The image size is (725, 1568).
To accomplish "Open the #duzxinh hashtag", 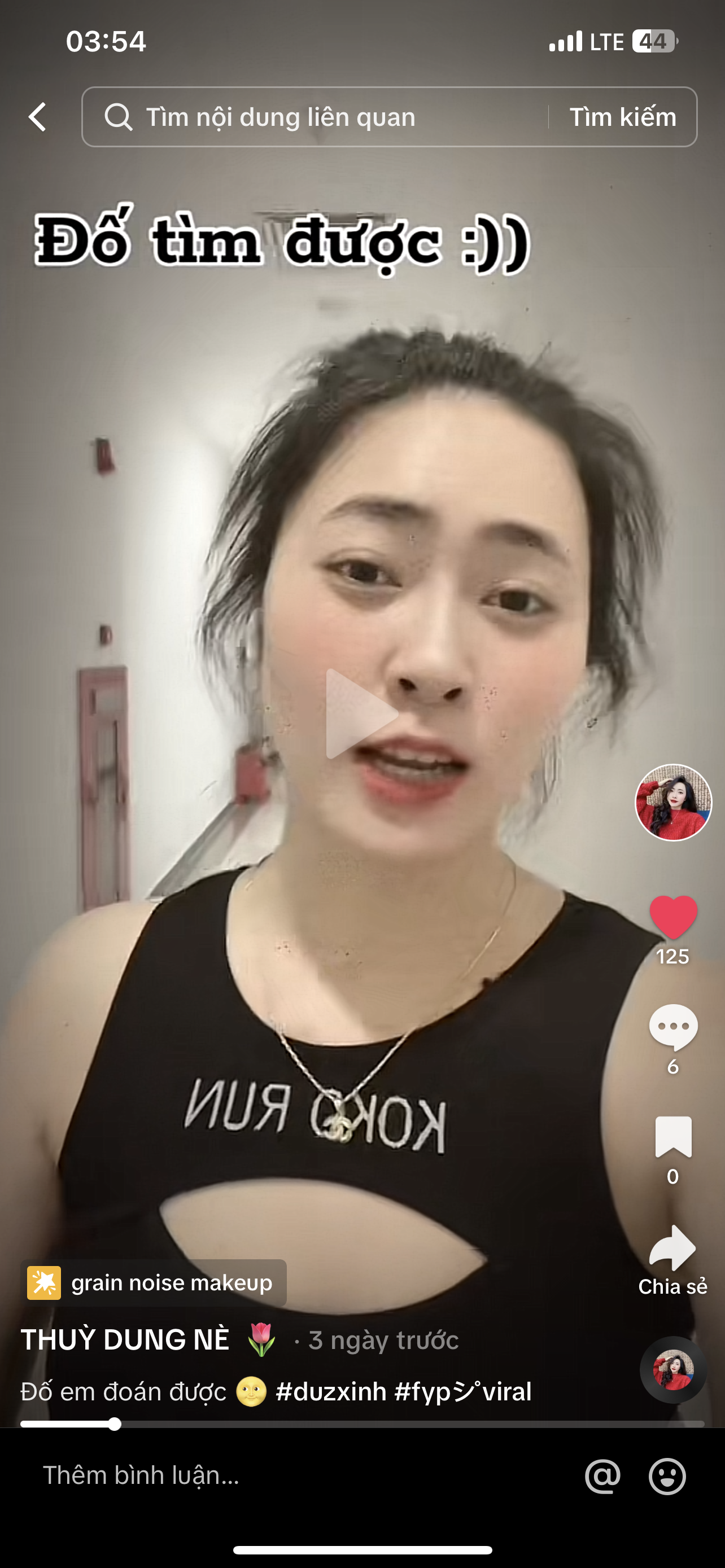I will coord(330,1391).
